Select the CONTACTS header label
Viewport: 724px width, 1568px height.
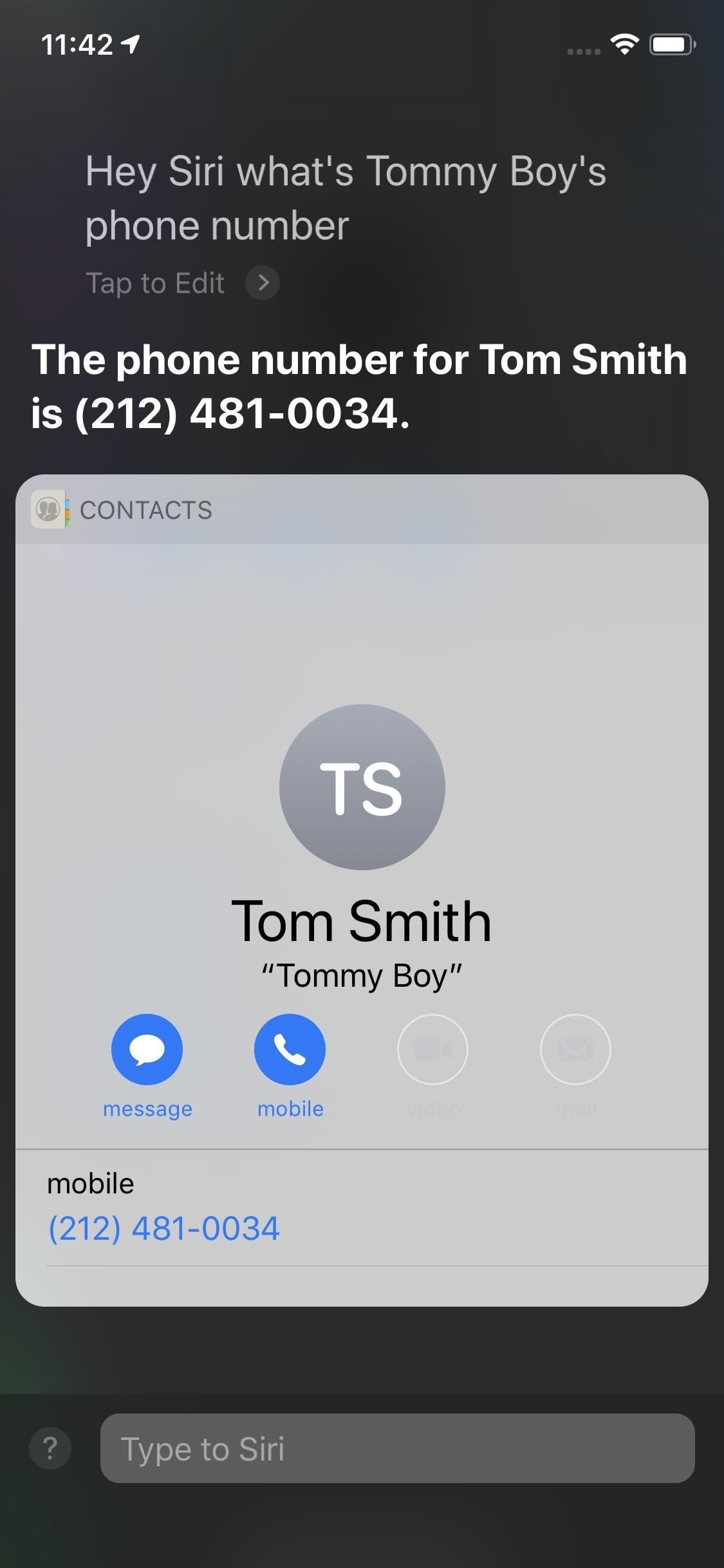tap(145, 509)
